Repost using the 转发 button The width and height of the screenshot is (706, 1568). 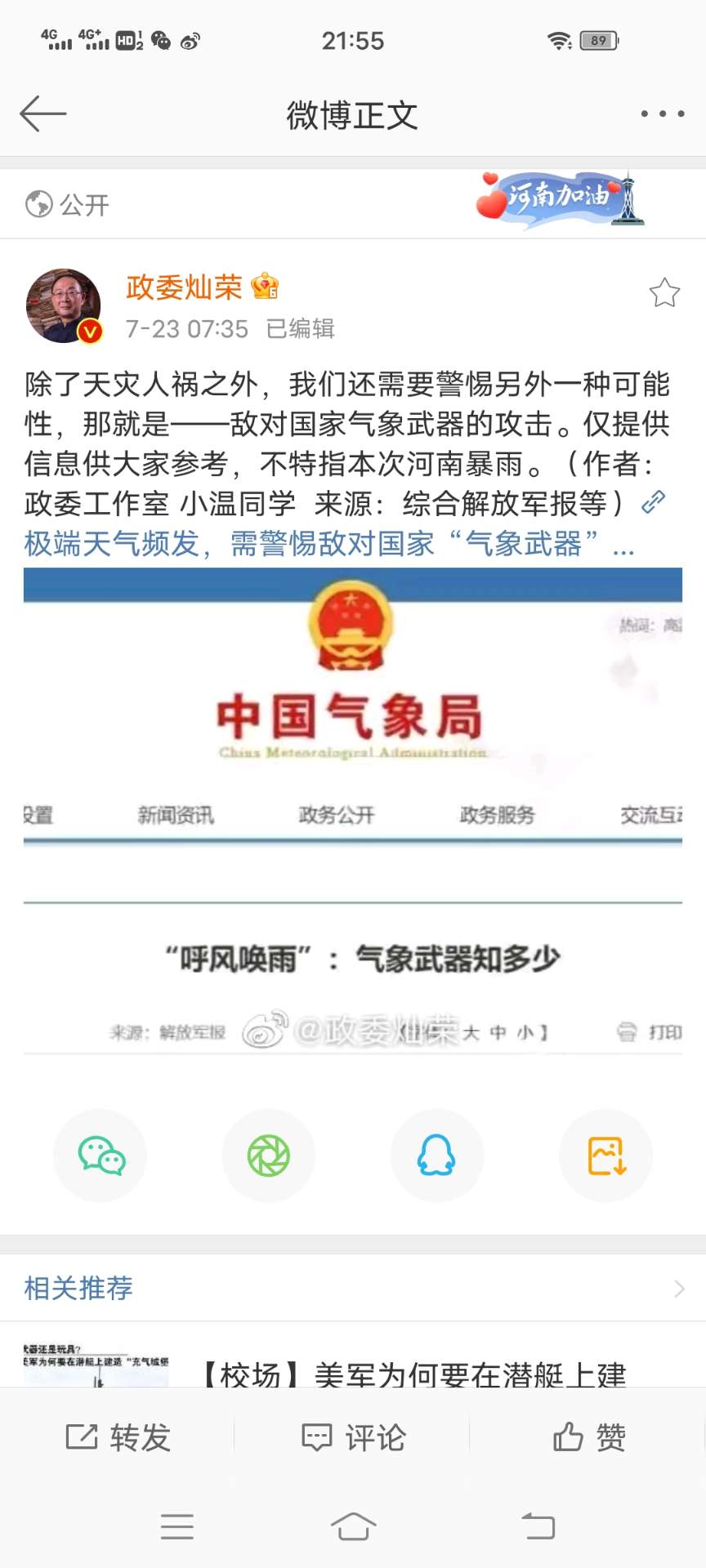[x=118, y=1437]
